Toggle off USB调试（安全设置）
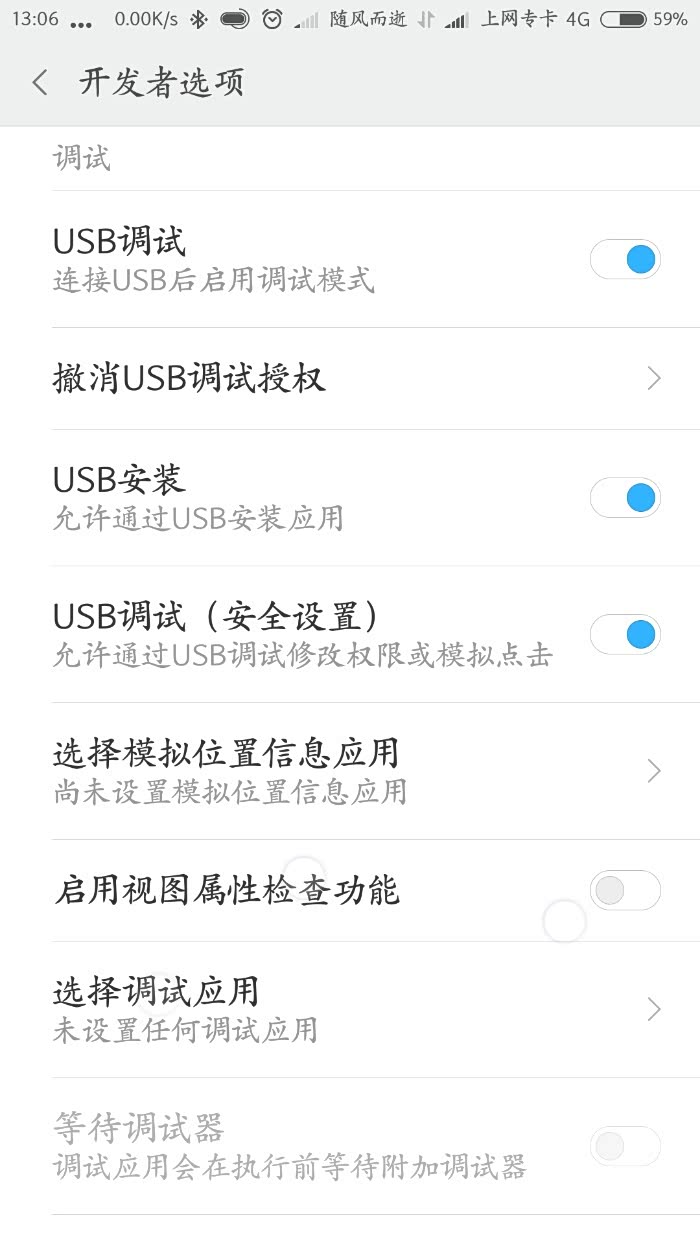The image size is (700, 1244). (625, 634)
